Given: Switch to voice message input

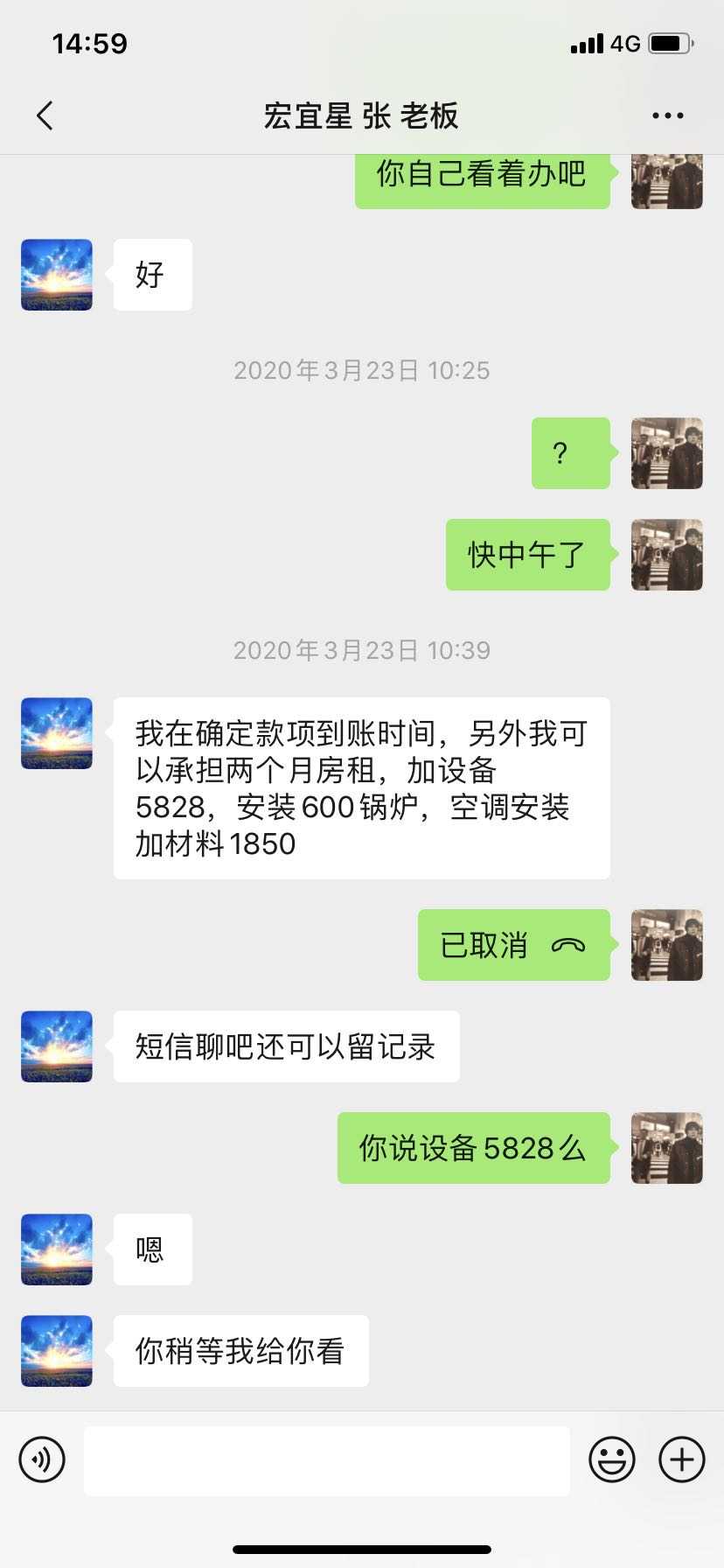Looking at the screenshot, I should 42,1459.
